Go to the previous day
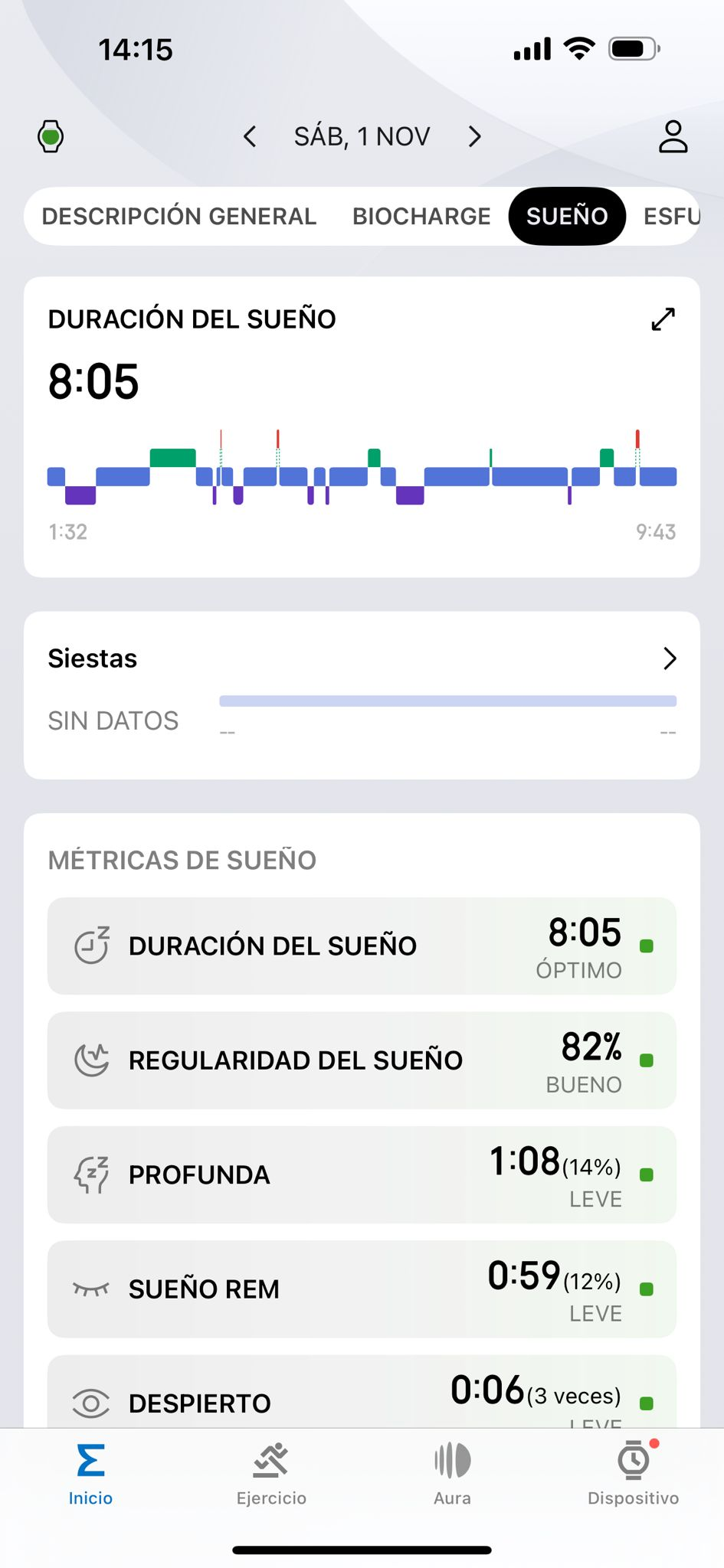The width and height of the screenshot is (724, 1568). (250, 137)
